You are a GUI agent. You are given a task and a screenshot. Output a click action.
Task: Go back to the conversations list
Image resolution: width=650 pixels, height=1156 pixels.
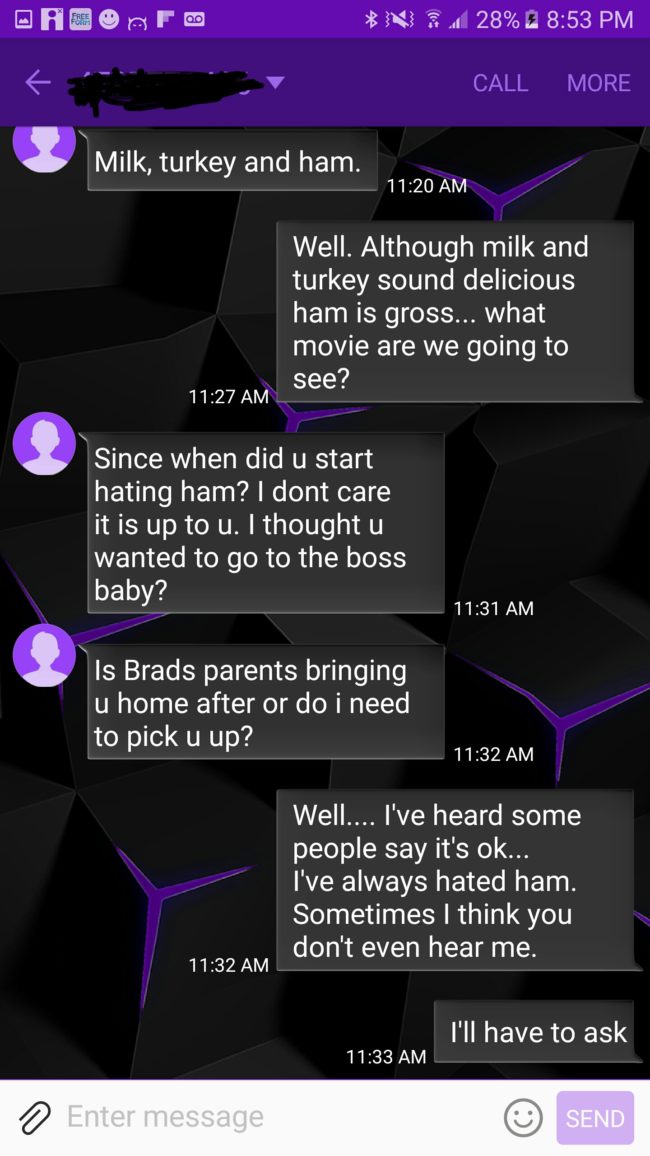[x=37, y=82]
